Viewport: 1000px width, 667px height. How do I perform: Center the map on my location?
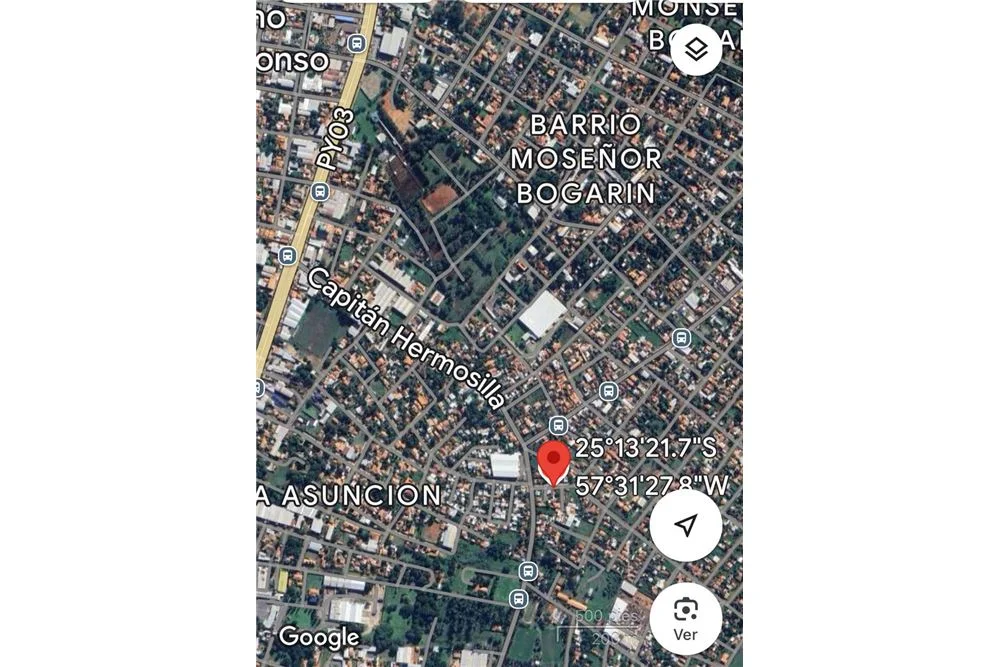pos(685,526)
